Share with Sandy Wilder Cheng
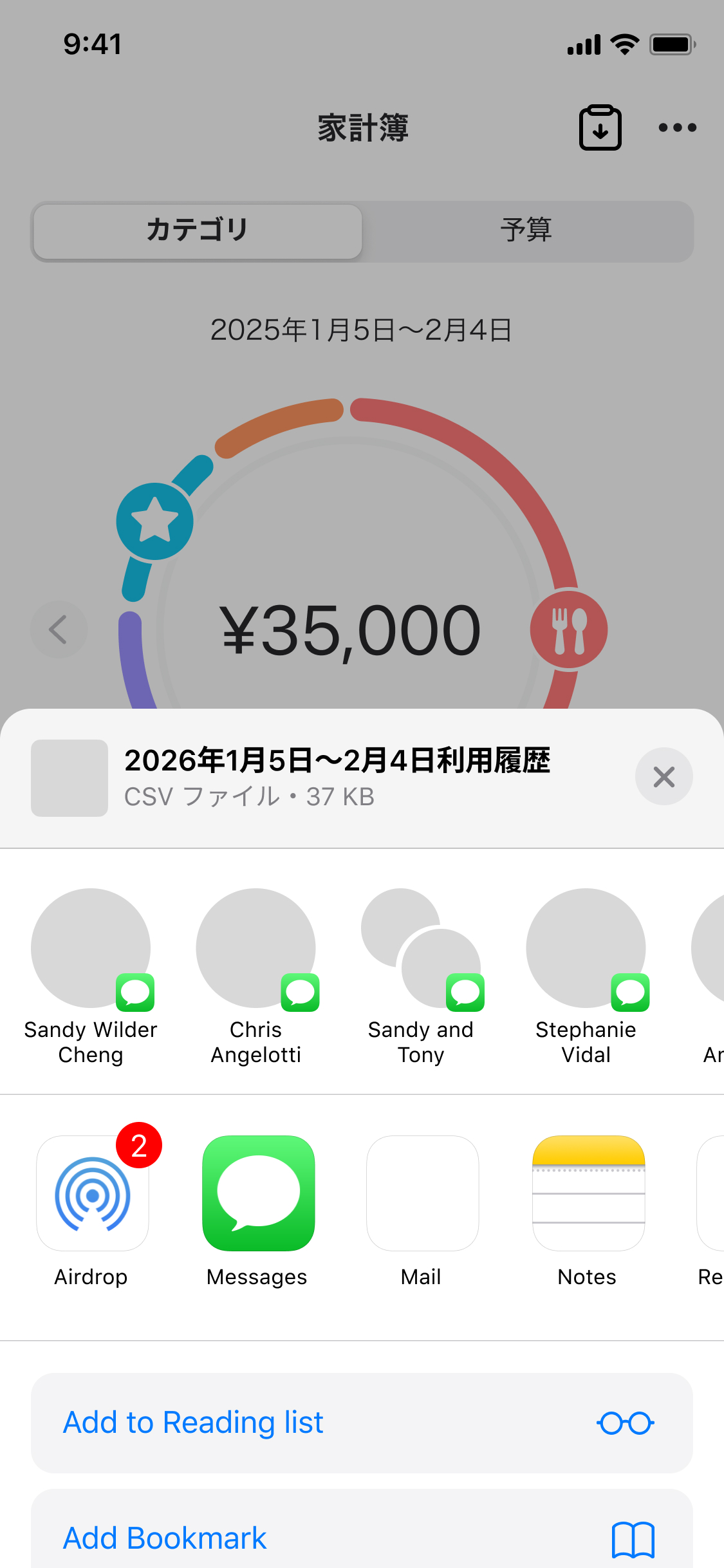 pos(91,949)
